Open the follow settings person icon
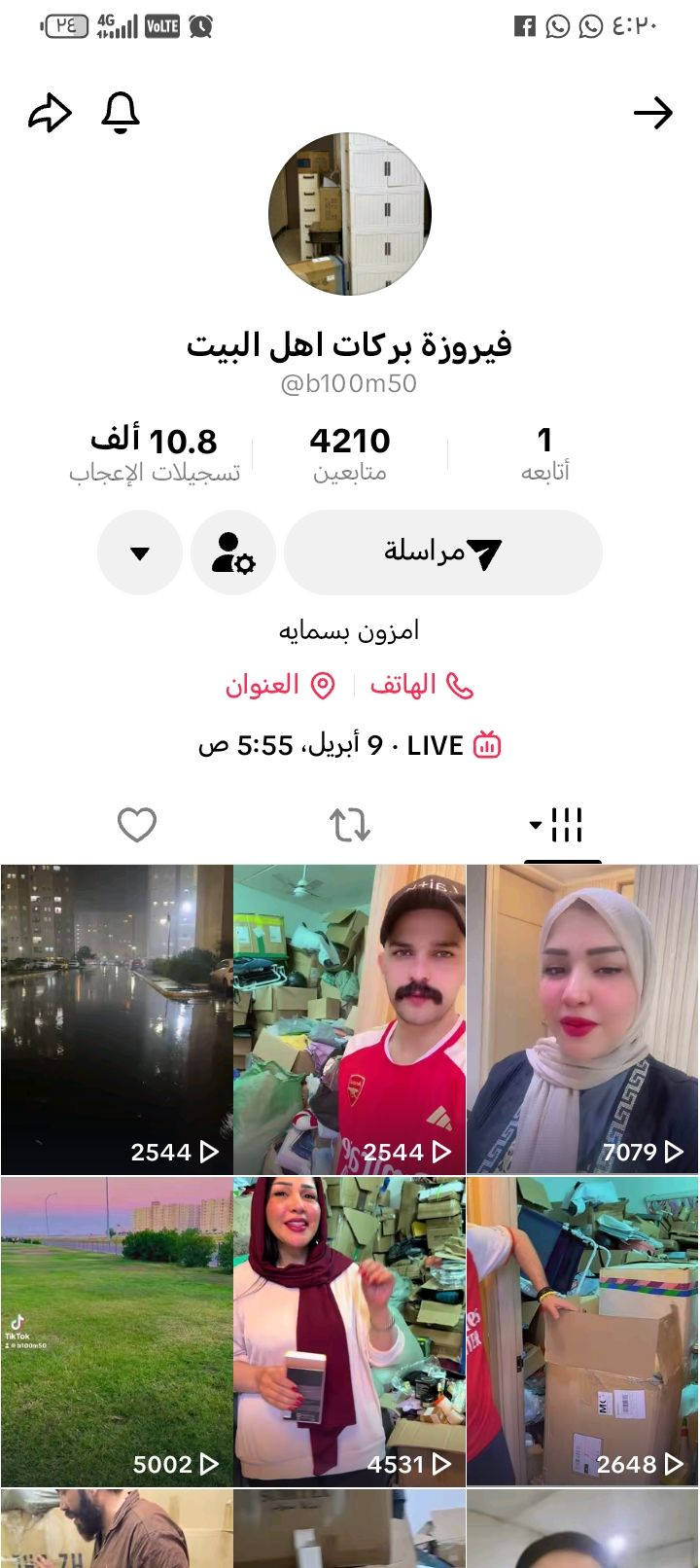 pyautogui.click(x=233, y=552)
